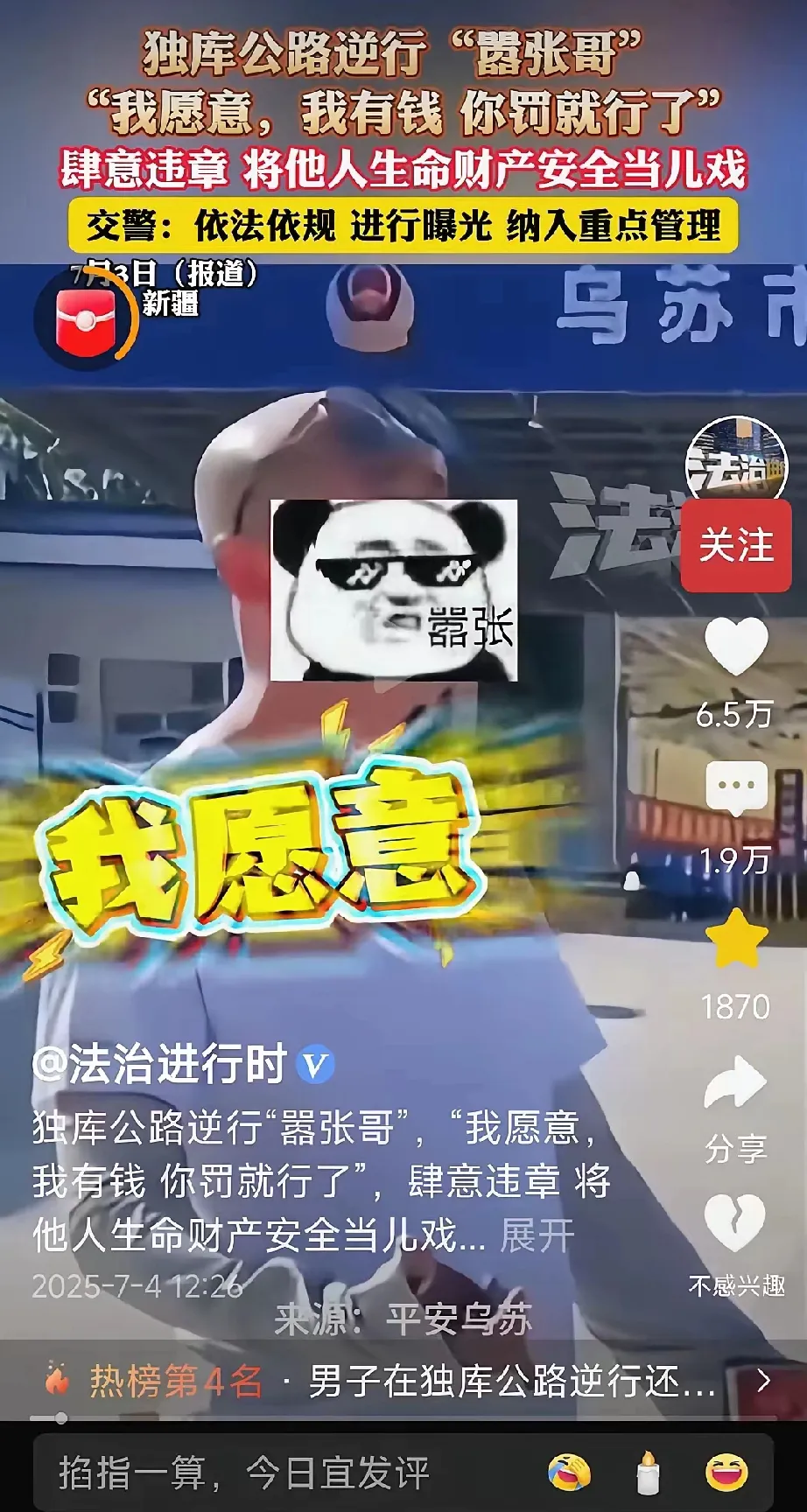Expand the caption with 展开
Viewport: 807px width, 1512px height.
[537, 1235]
